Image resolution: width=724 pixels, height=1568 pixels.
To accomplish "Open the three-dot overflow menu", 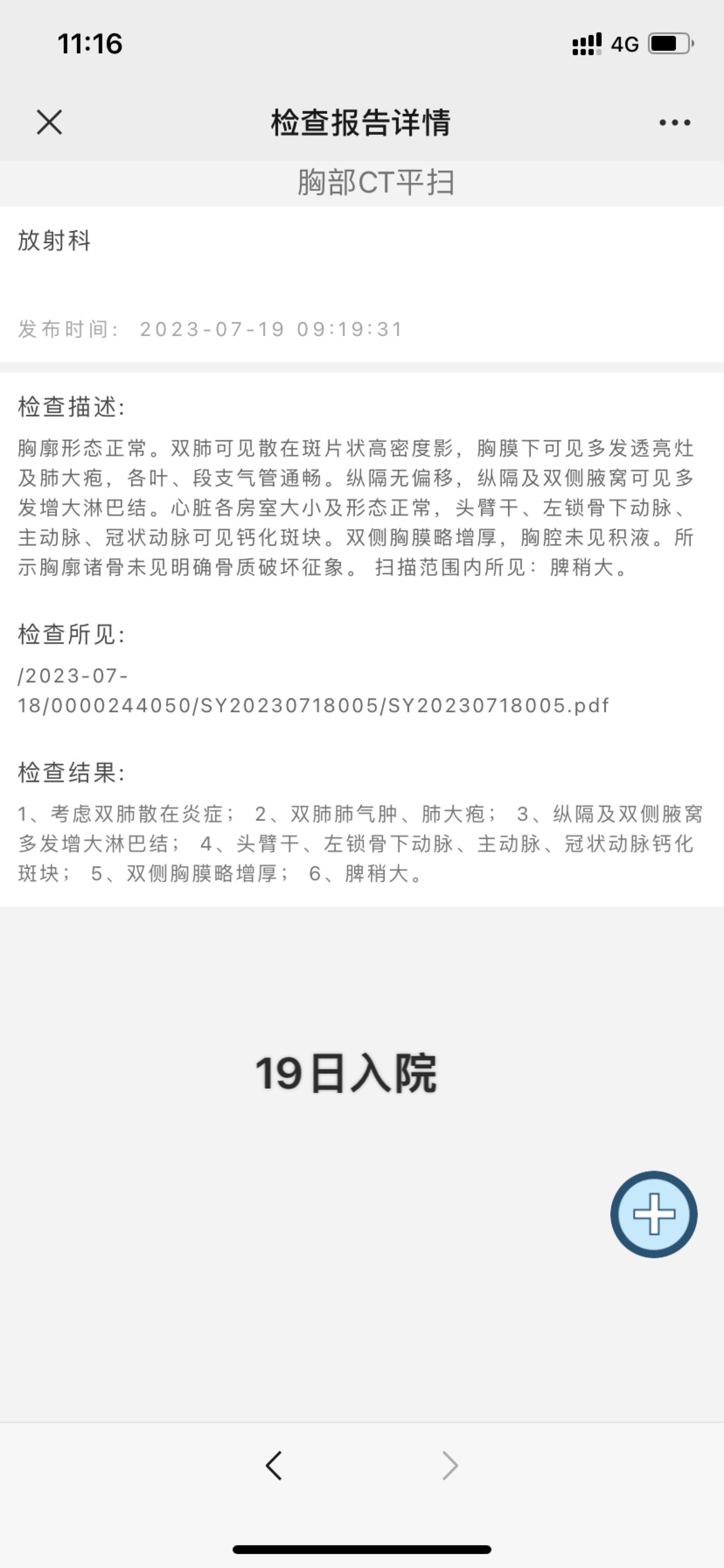I will click(x=675, y=122).
